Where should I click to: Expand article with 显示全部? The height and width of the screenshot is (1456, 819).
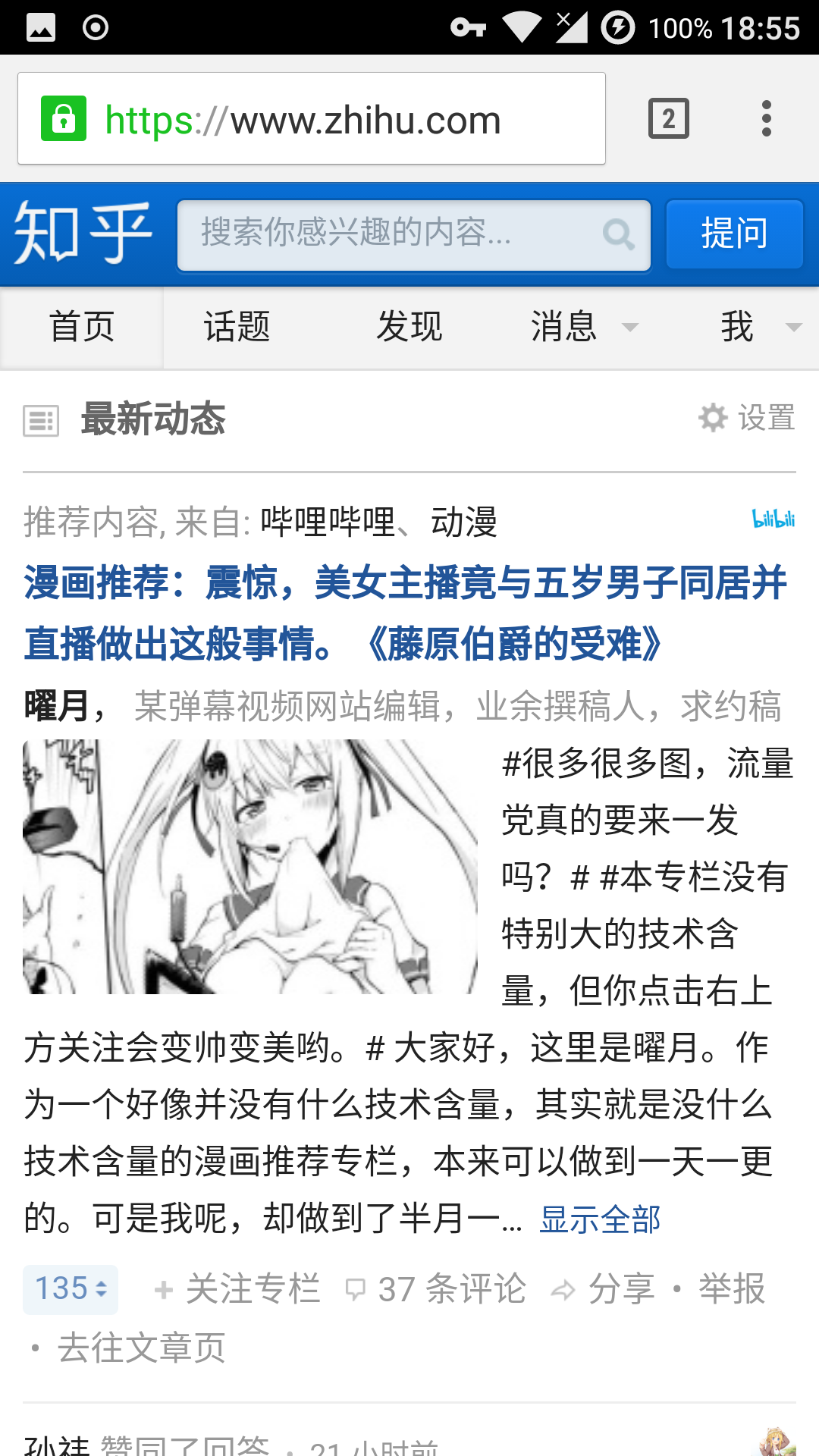click(600, 1219)
